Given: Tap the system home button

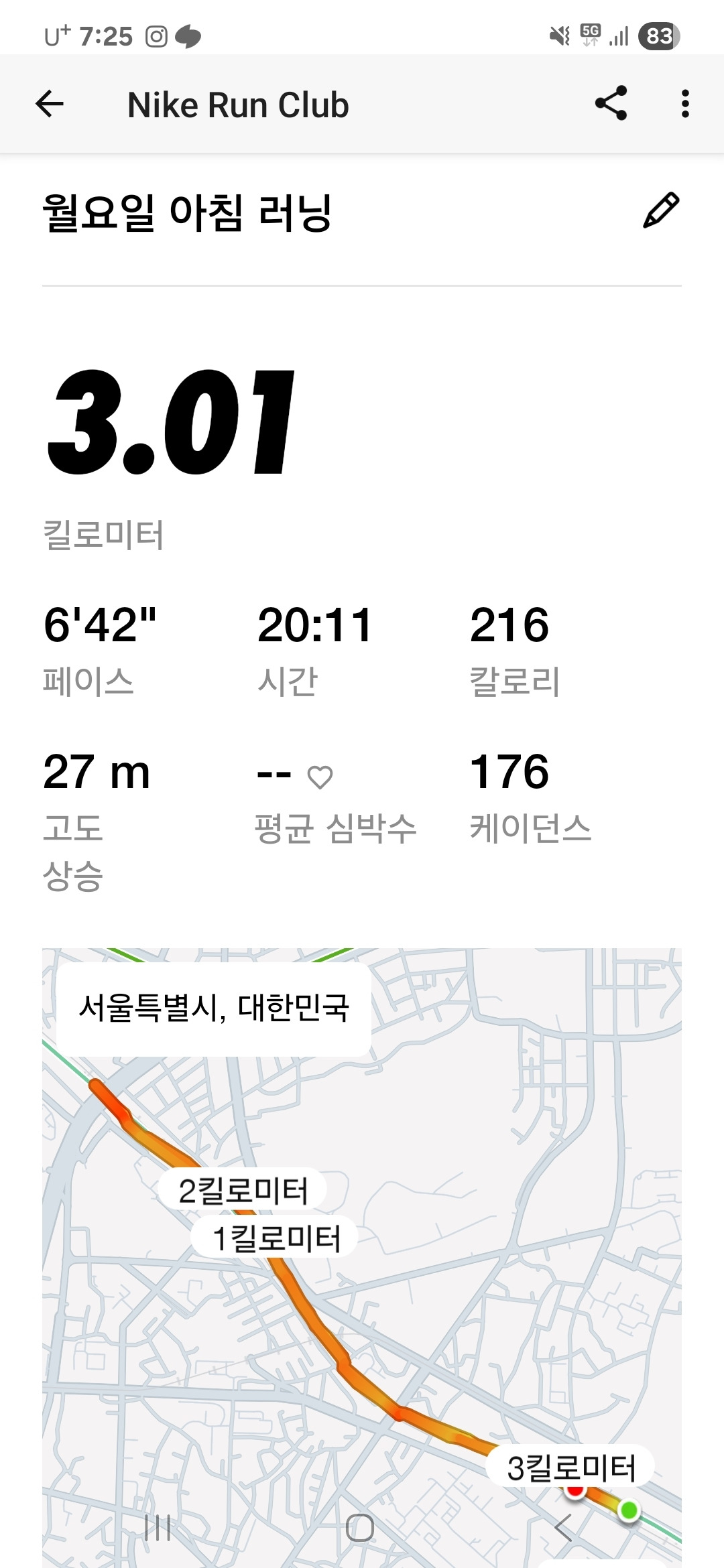Looking at the screenshot, I should point(360,1528).
